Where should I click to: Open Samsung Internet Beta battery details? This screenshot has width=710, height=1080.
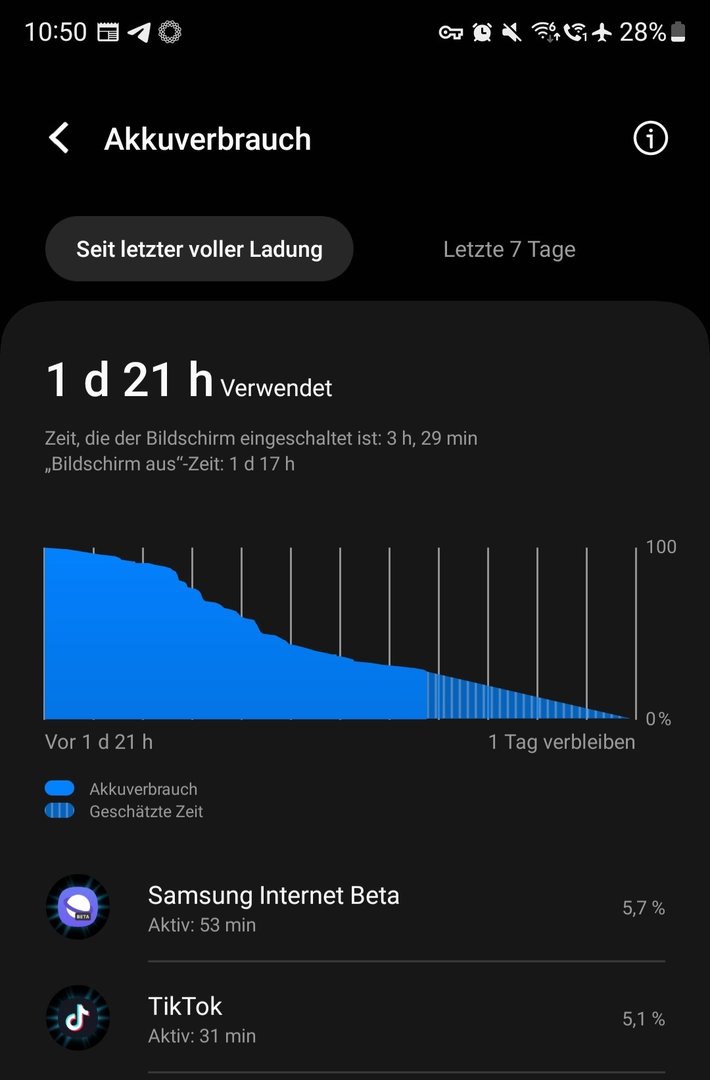tap(355, 908)
